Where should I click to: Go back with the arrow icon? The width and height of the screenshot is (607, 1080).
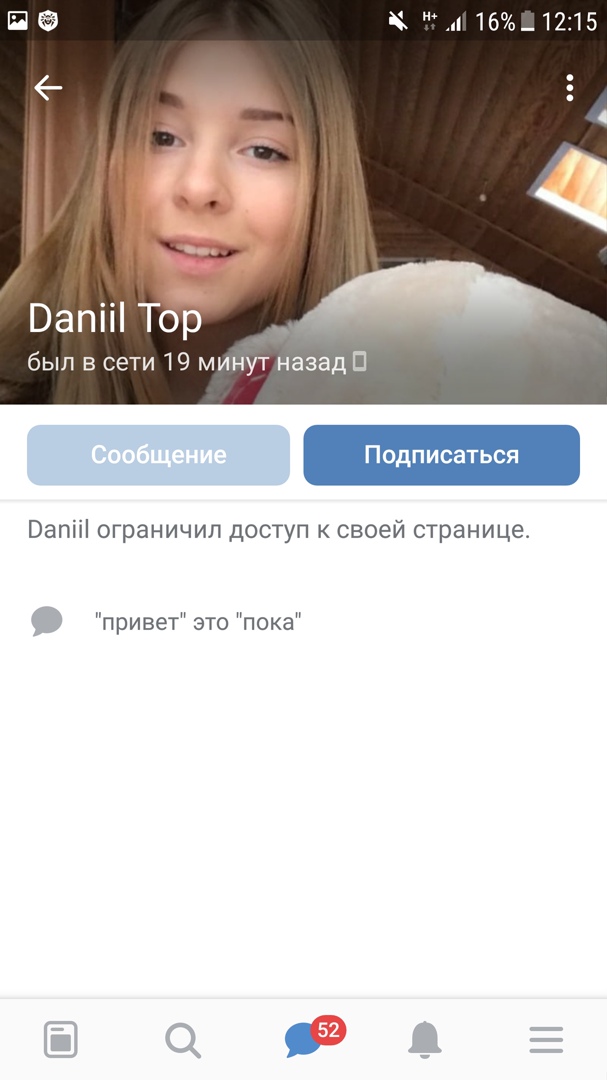tap(48, 88)
